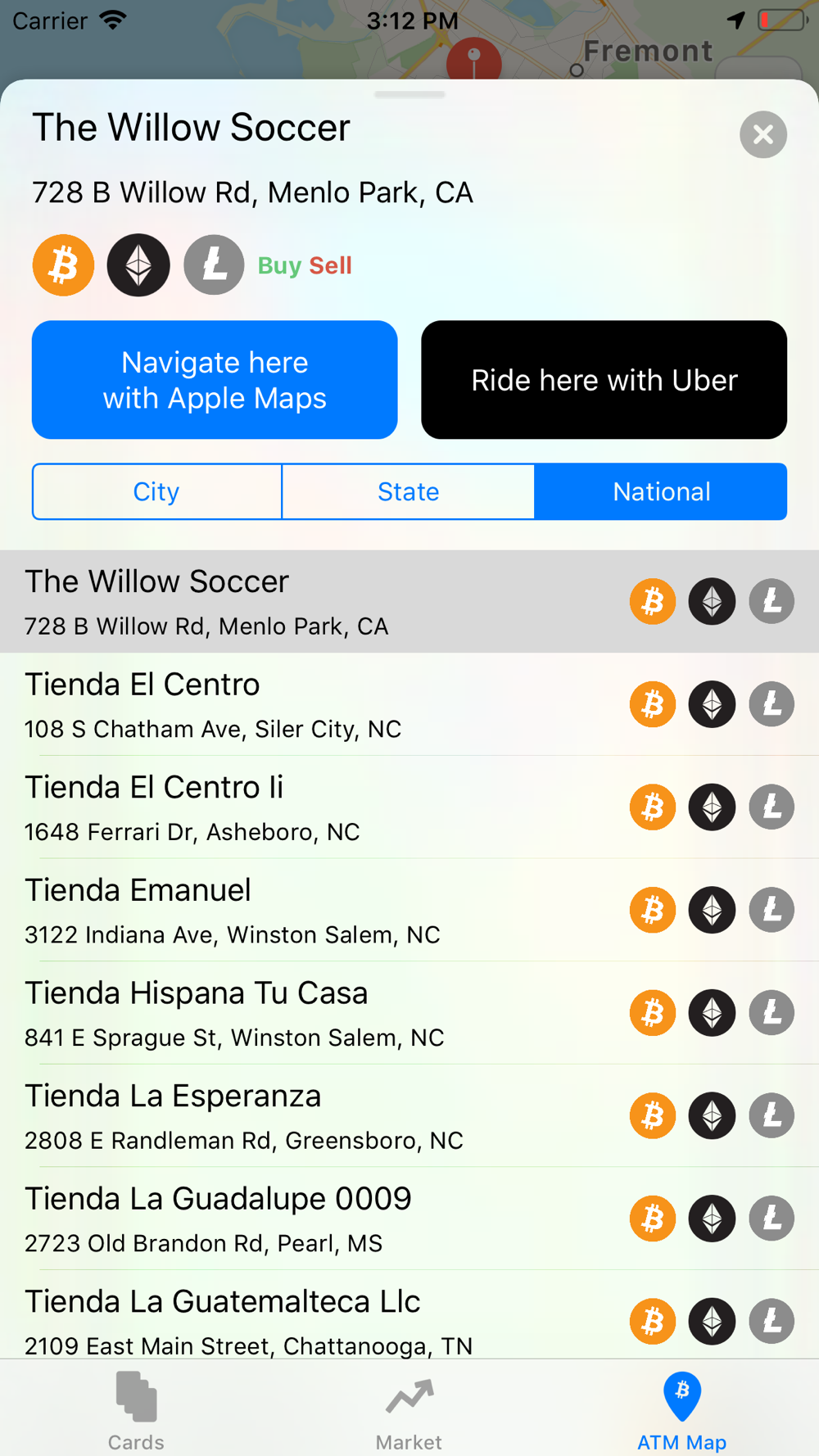The image size is (819, 1456).
Task: Open Tienda Hispana Tu Casa listing
Action: (409, 1013)
